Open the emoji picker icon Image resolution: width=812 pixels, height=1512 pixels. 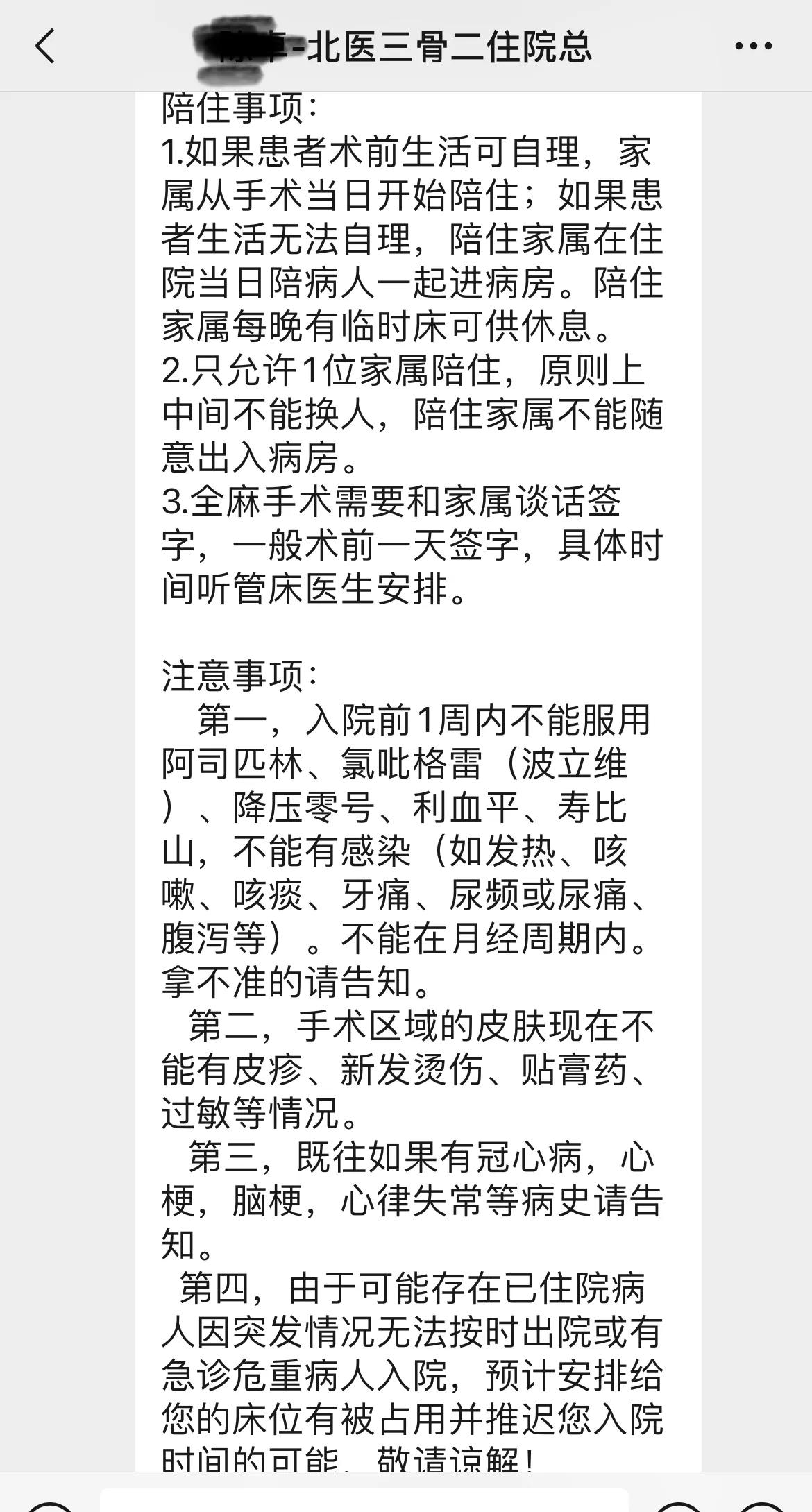pos(677,1507)
